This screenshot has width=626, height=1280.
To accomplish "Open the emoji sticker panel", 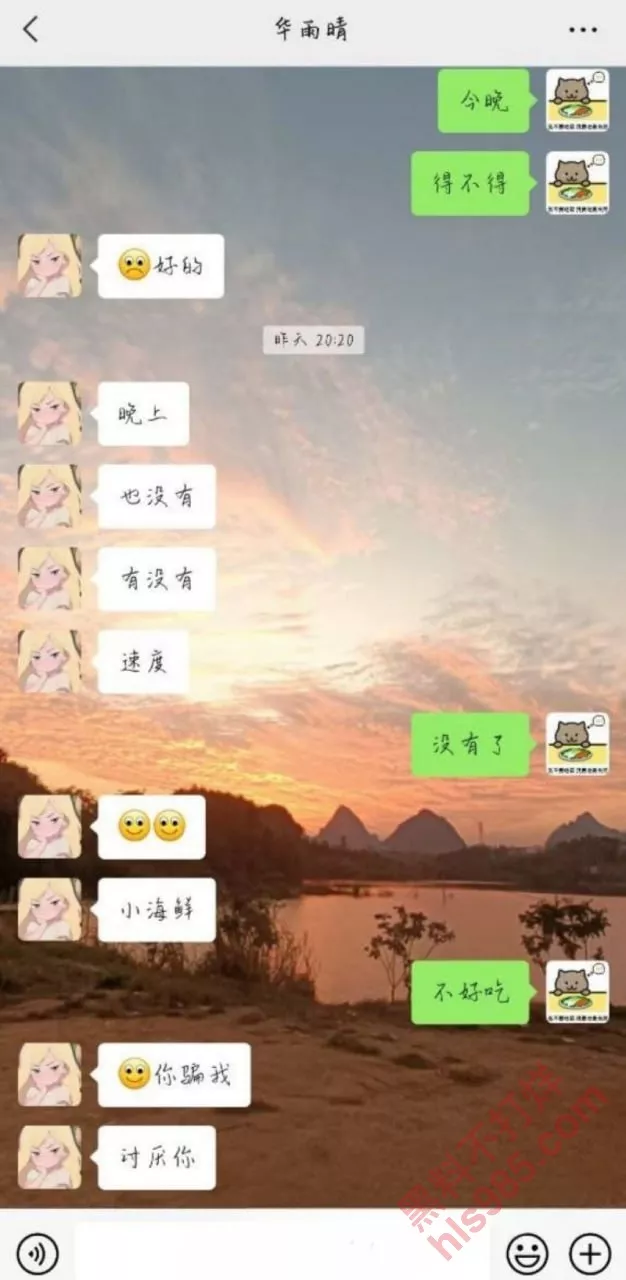I will (527, 1252).
